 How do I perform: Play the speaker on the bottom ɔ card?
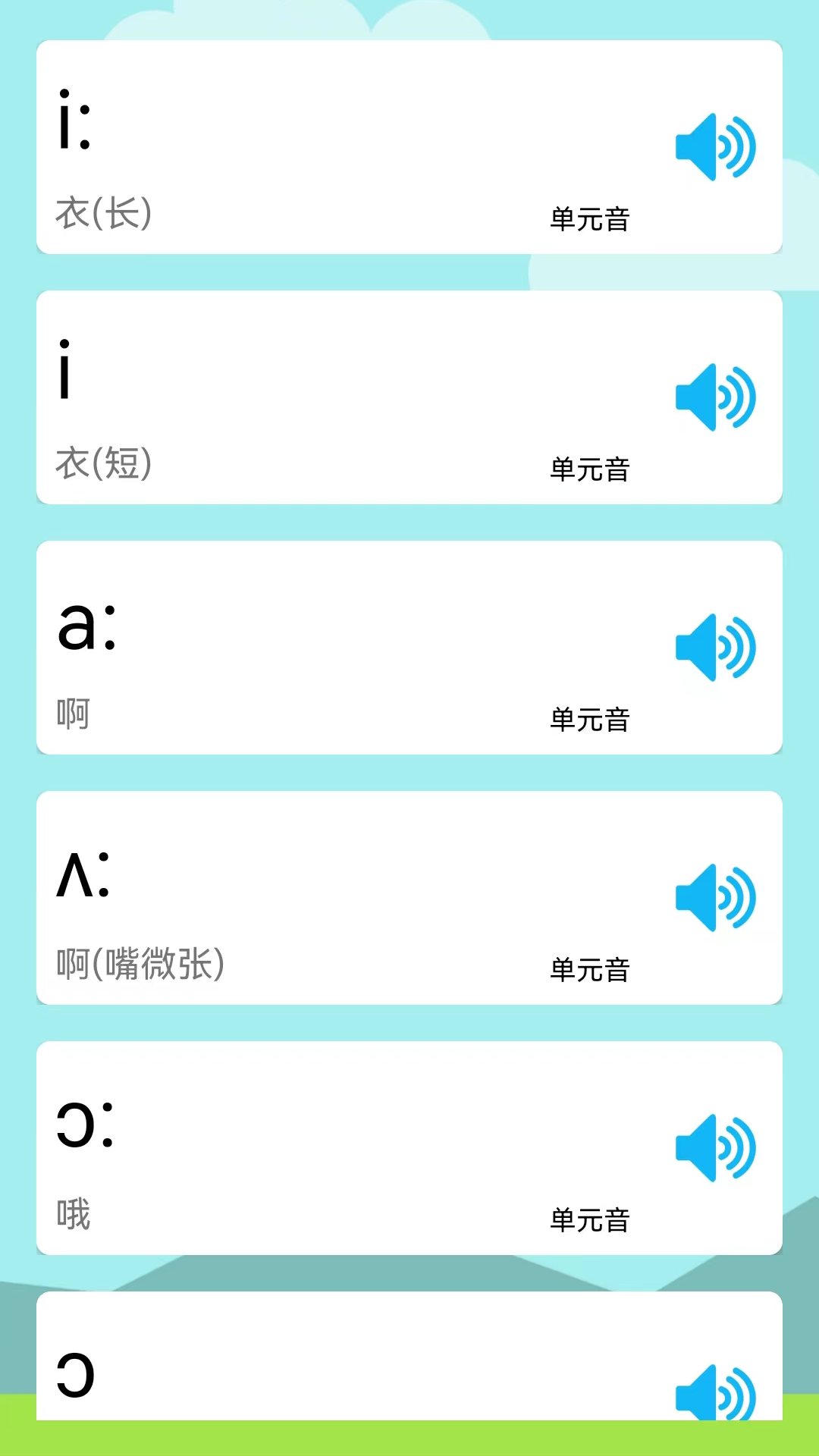(x=715, y=1392)
